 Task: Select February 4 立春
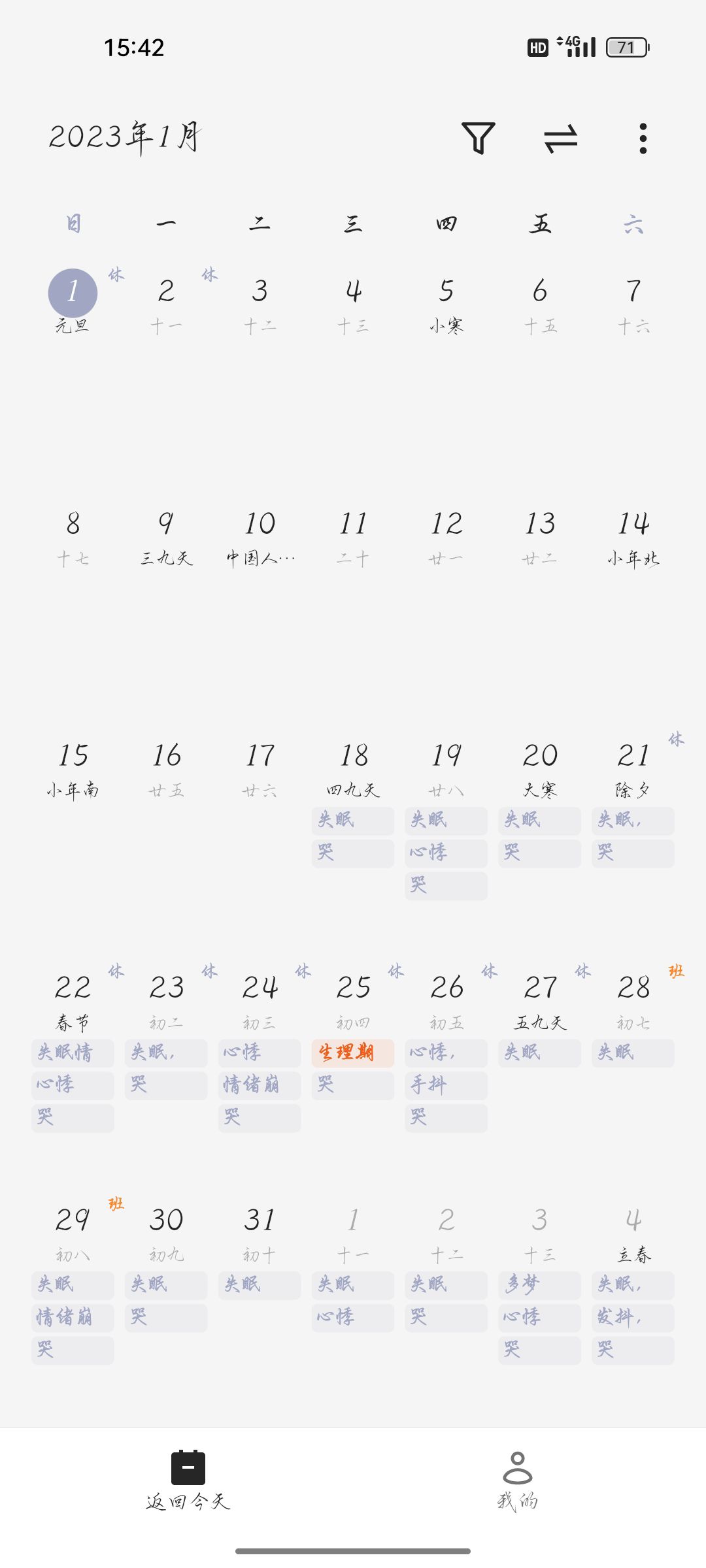633,1234
